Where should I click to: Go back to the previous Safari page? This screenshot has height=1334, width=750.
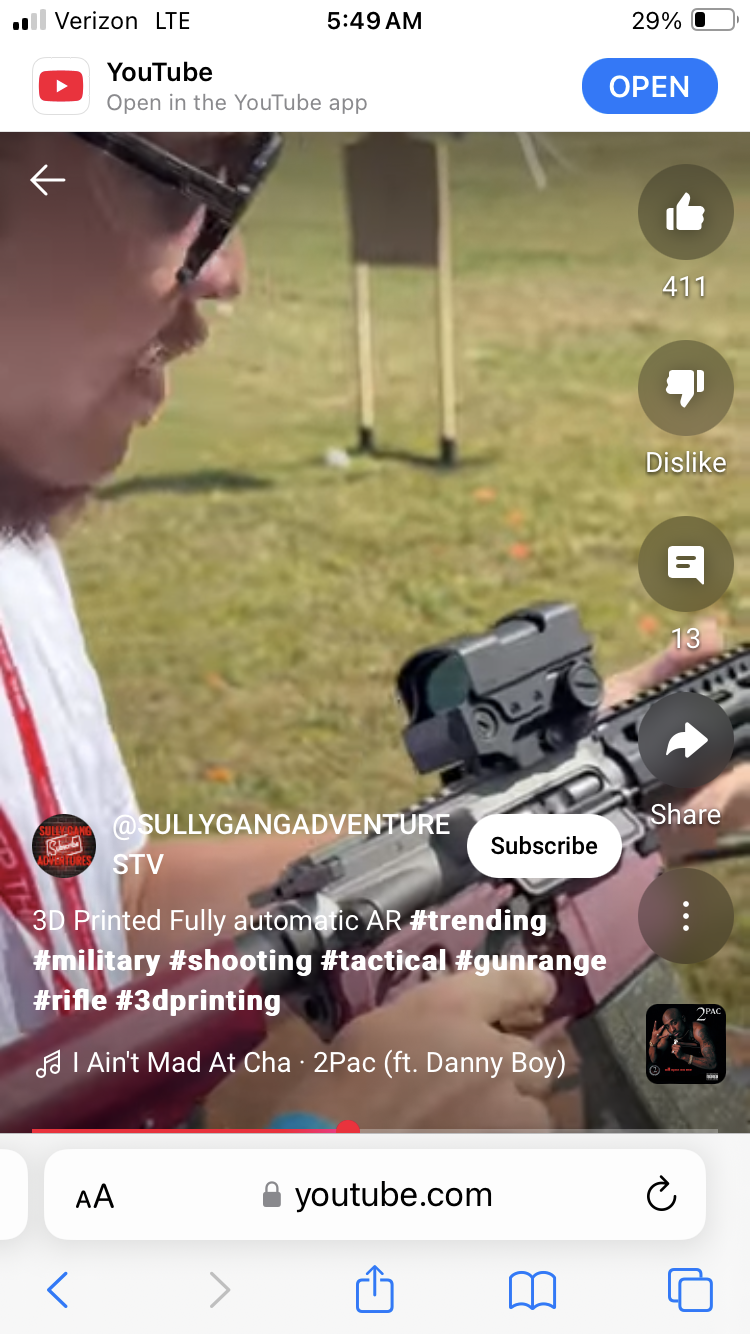coord(58,1290)
